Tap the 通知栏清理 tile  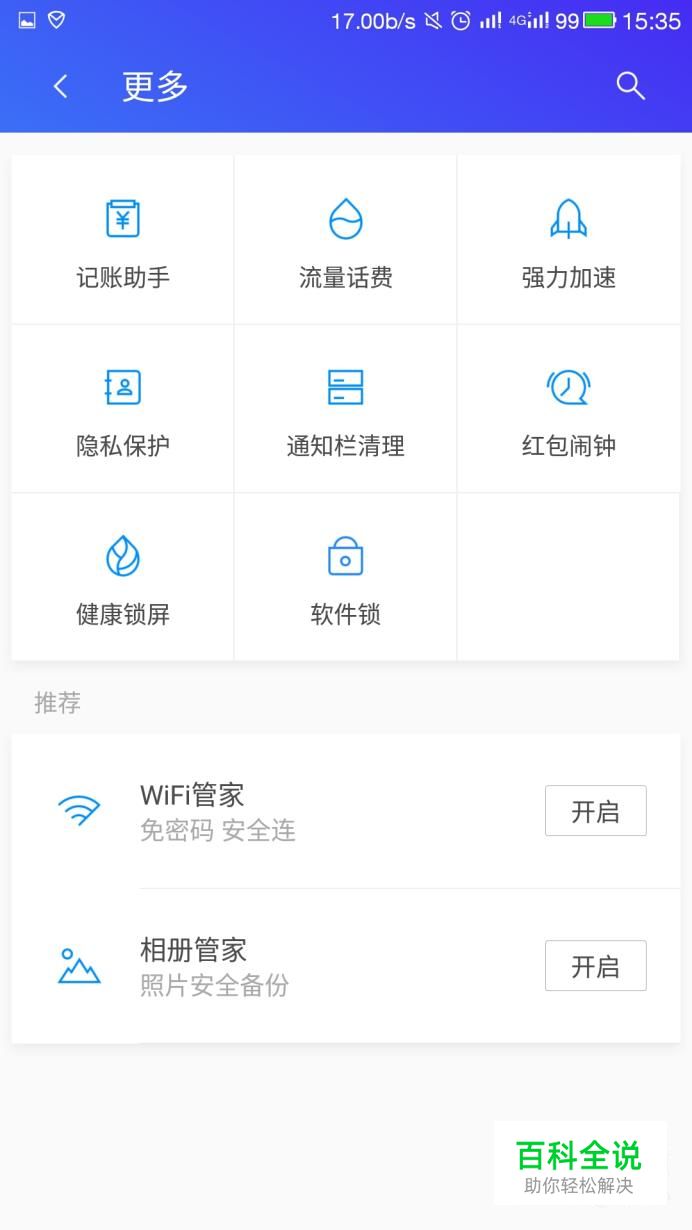345,408
